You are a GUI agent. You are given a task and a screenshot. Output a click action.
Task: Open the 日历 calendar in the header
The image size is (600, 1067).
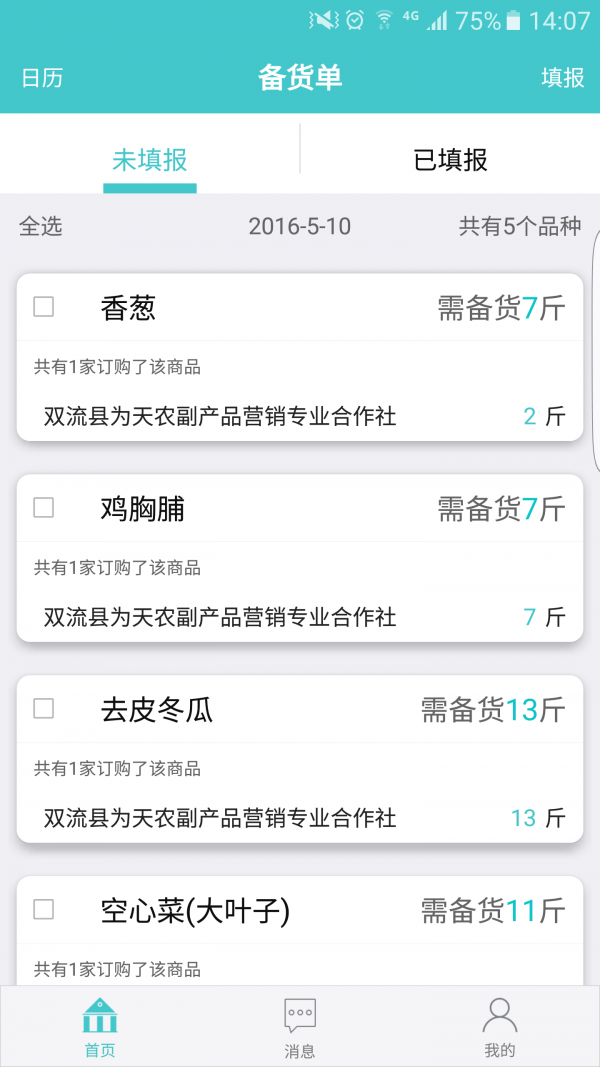[x=42, y=78]
